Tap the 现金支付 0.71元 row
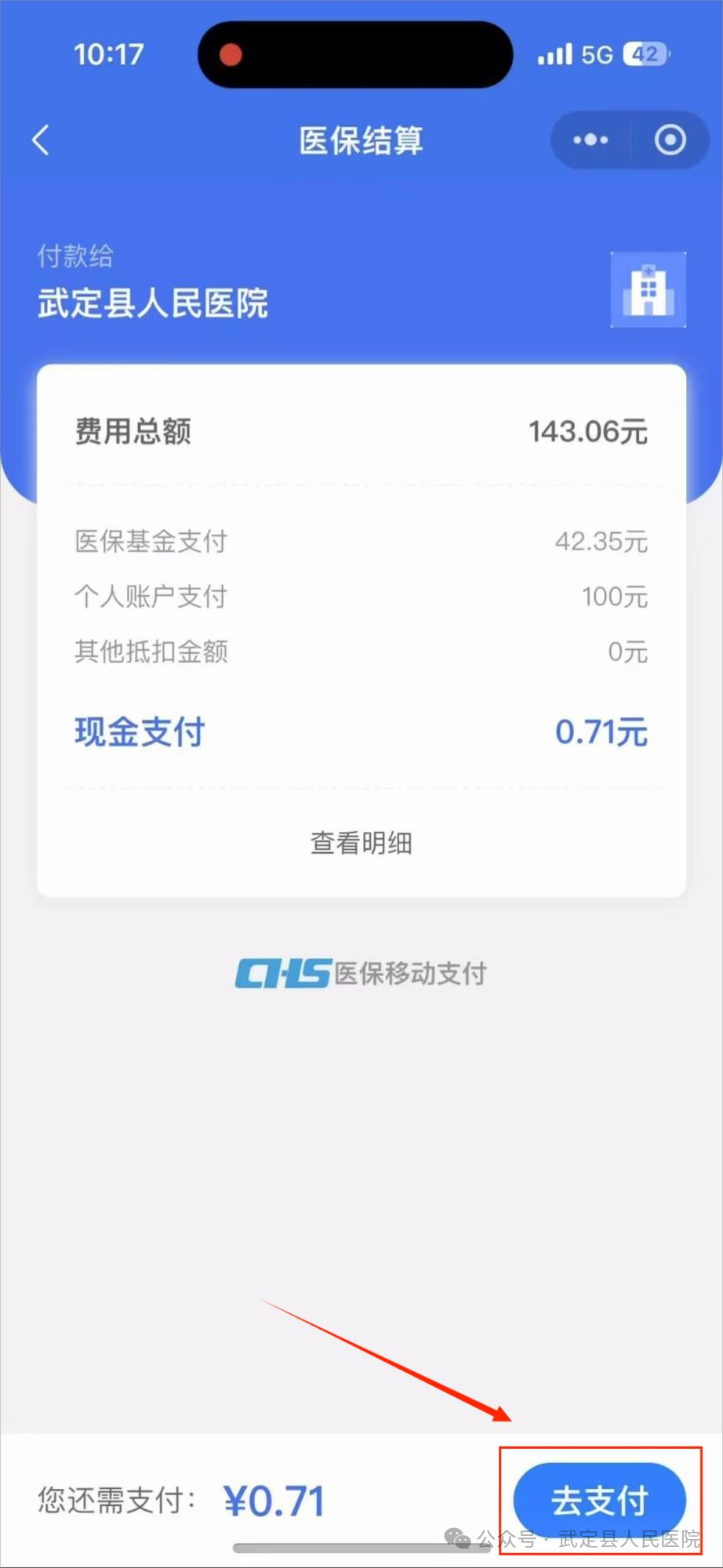Screen dimensions: 723x1568 click(x=360, y=731)
